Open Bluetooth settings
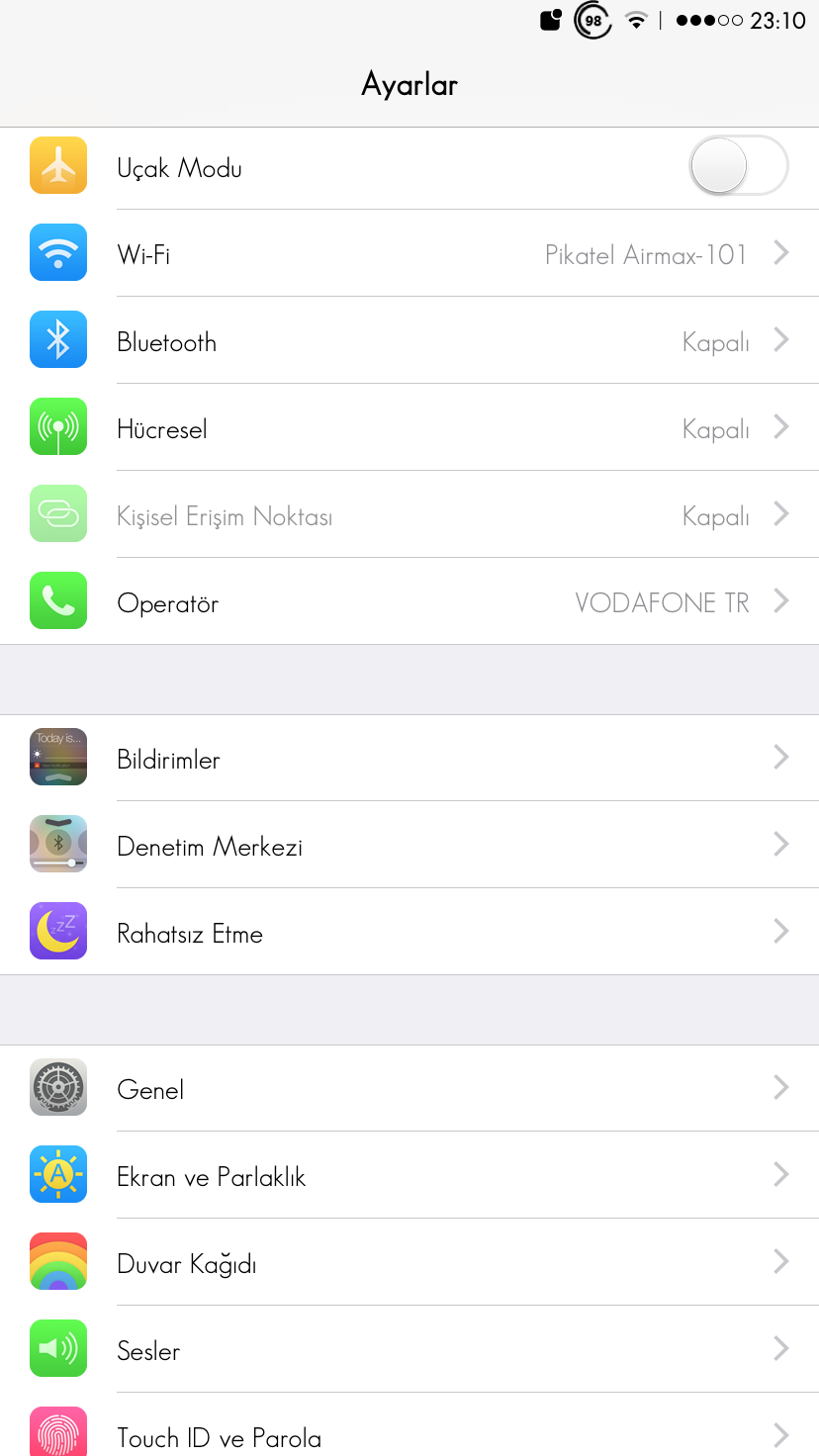Viewport: 819px width, 1456px height. pos(409,340)
